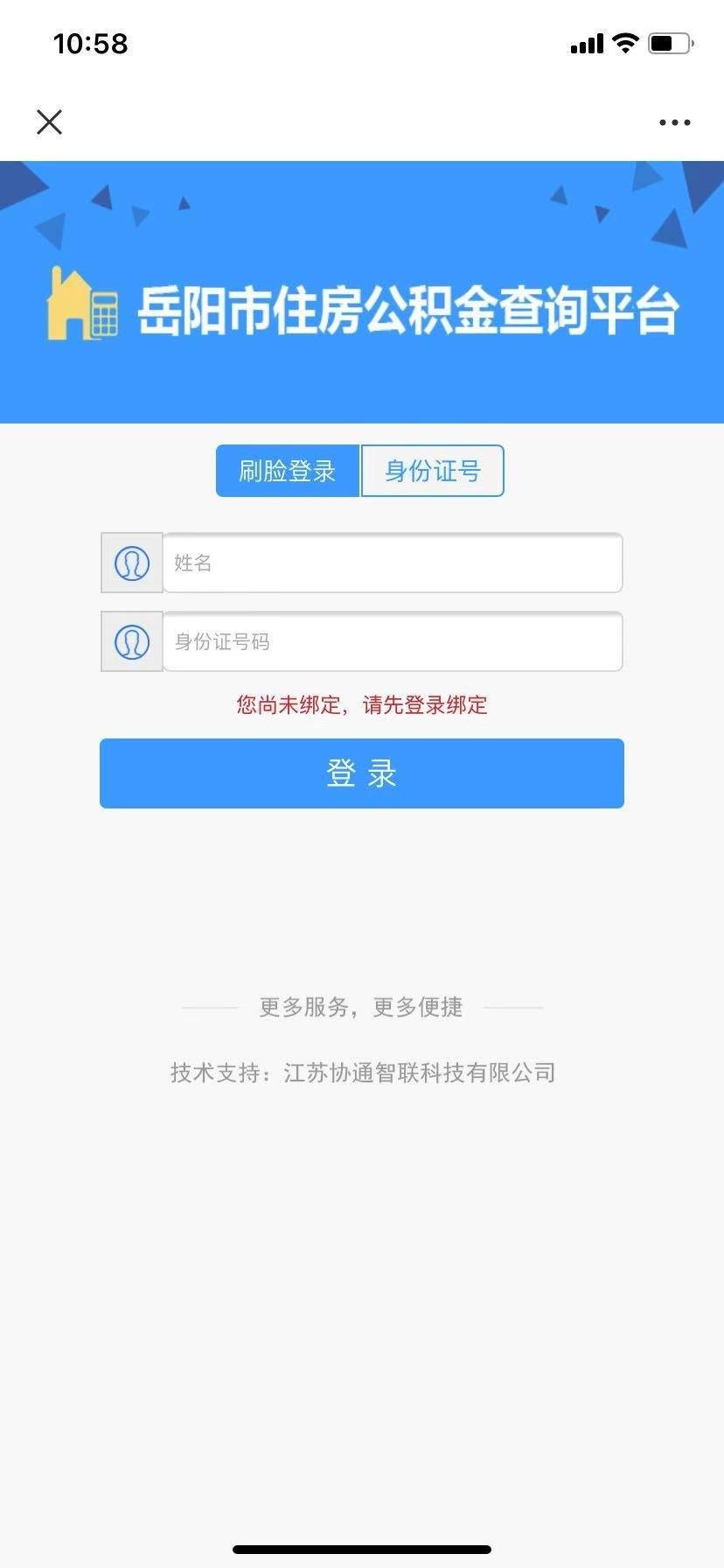Switch to the 刷脸登录 tab

pyautogui.click(x=288, y=471)
